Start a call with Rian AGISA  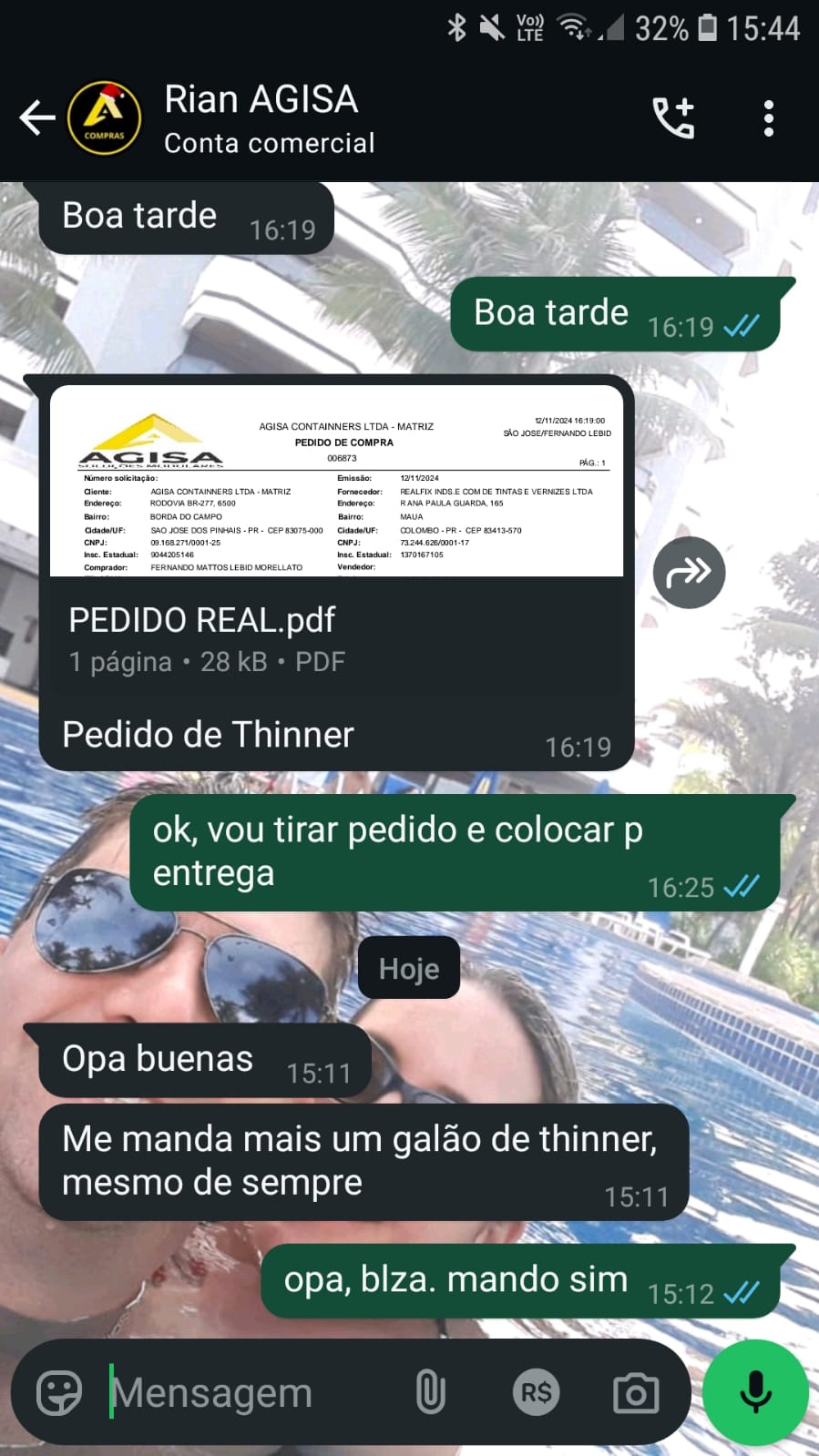click(x=673, y=118)
